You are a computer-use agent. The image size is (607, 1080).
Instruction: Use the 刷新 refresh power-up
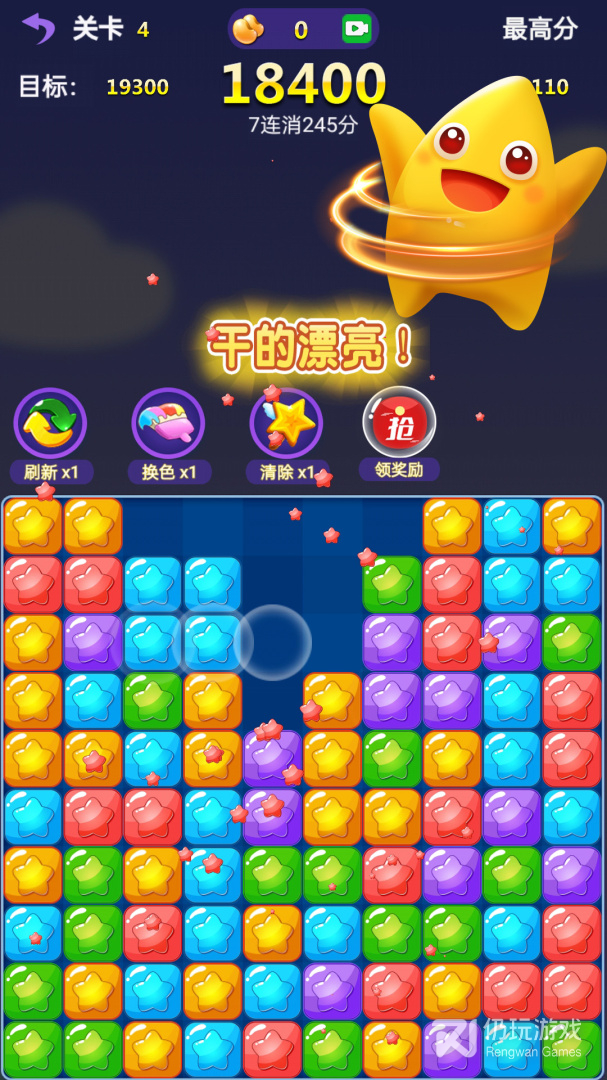(x=50, y=424)
